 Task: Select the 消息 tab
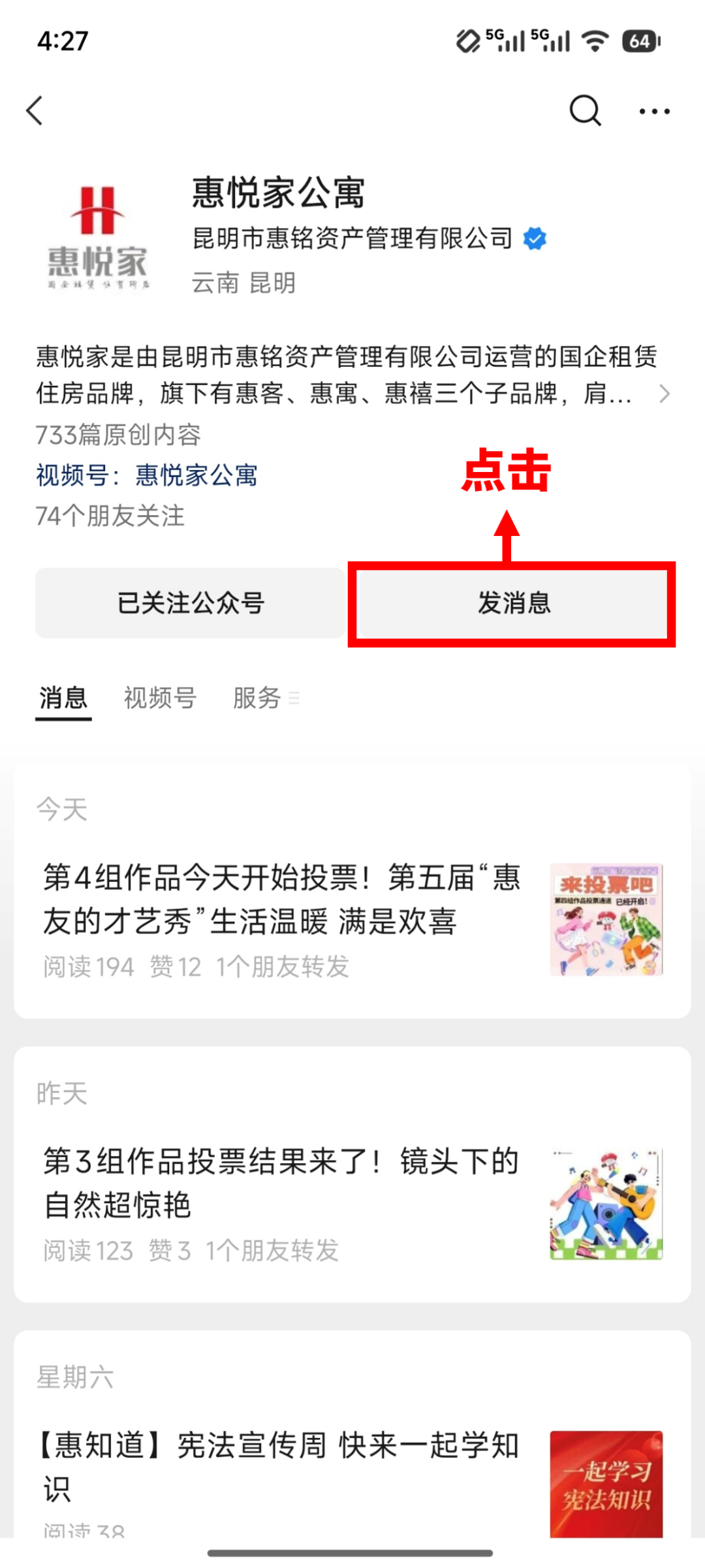[63, 697]
